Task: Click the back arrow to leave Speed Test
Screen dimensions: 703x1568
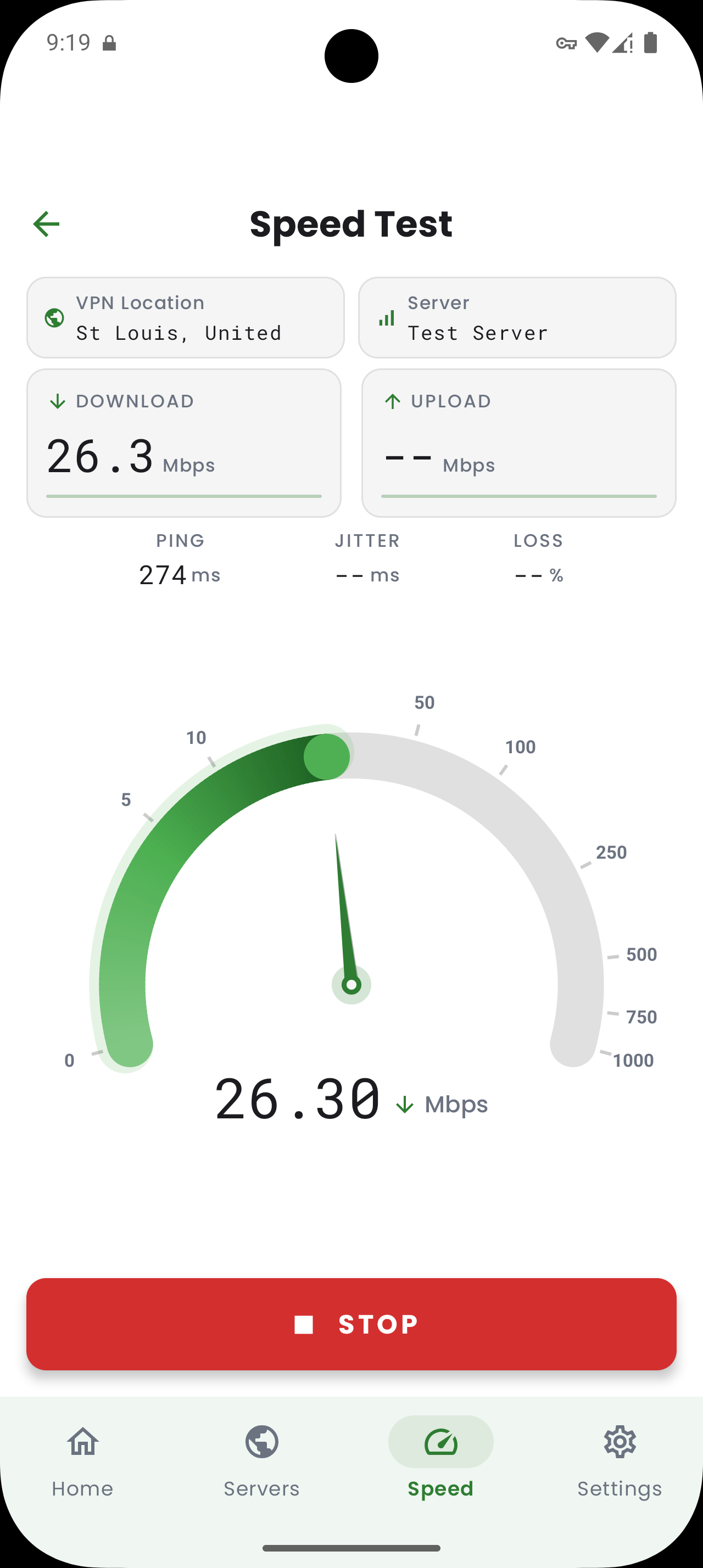Action: (46, 224)
